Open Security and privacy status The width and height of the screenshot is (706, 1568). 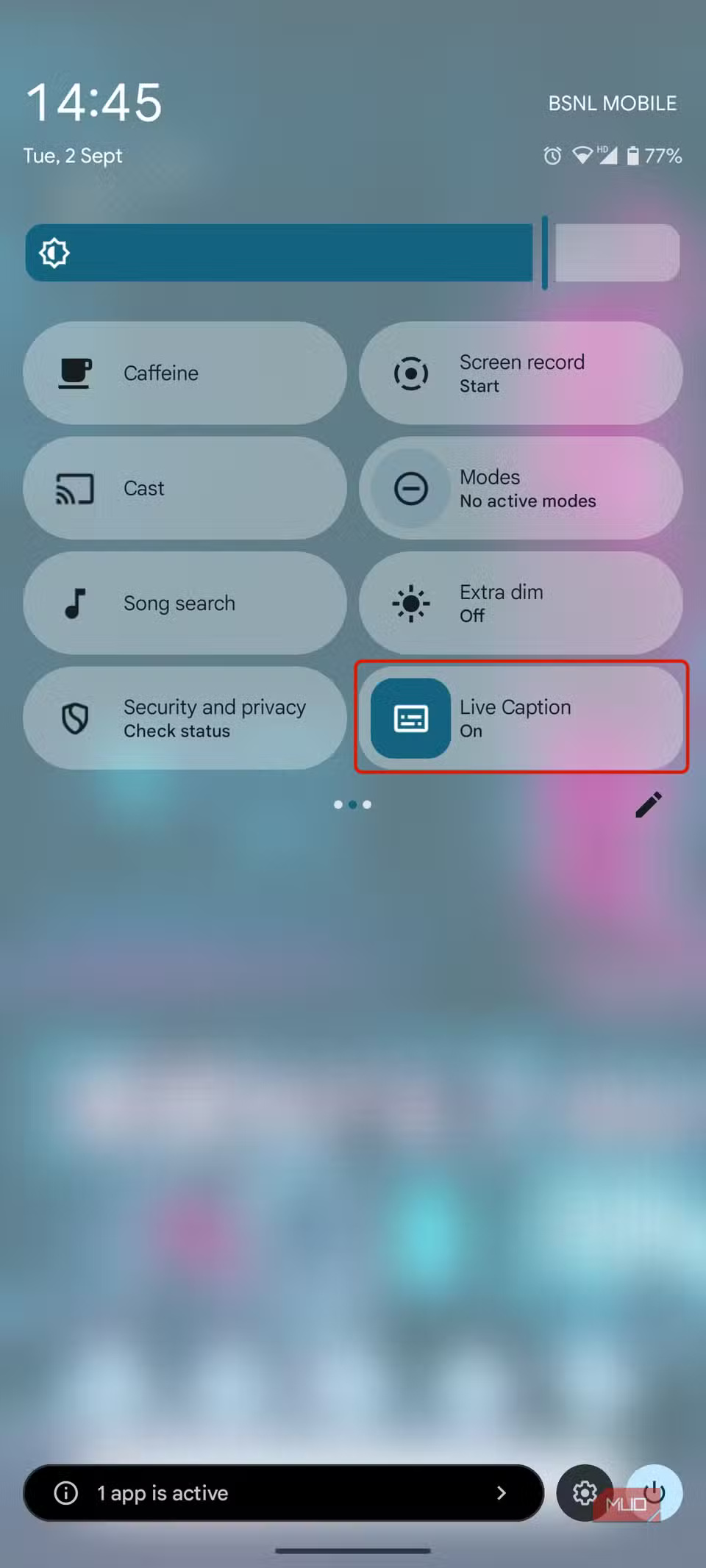tap(185, 718)
